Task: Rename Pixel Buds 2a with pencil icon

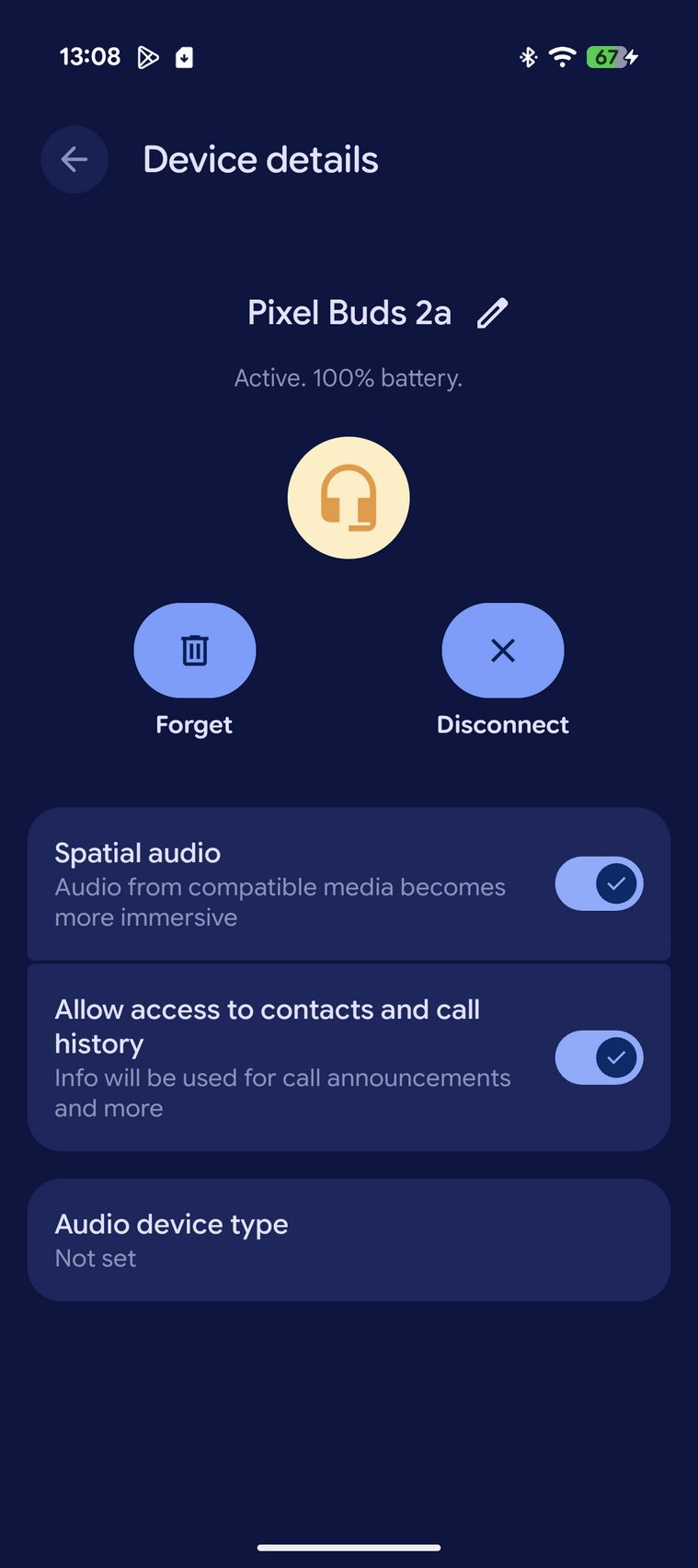Action: click(x=493, y=313)
